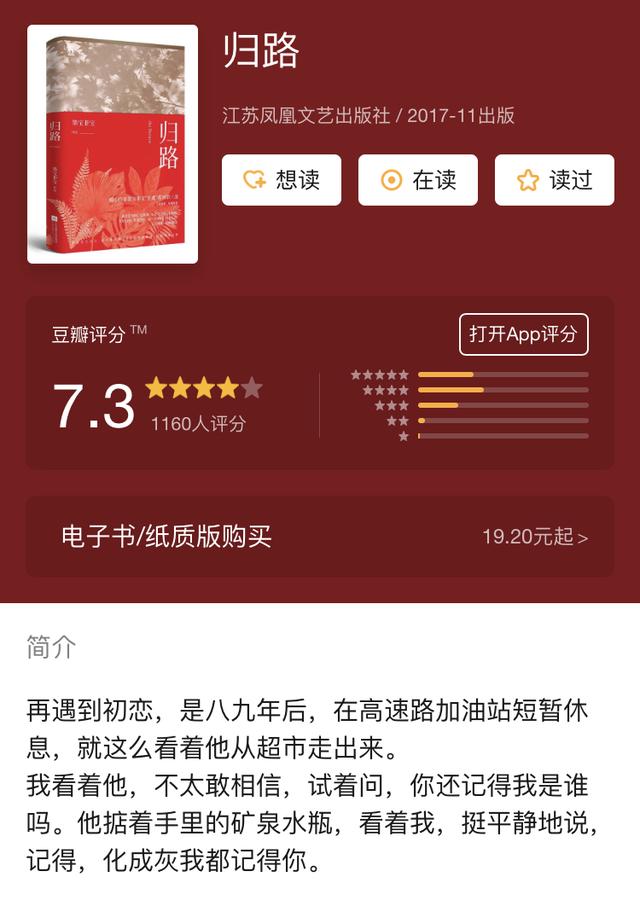Mark the book as 在读
This screenshot has width=640, height=906.
tap(418, 180)
